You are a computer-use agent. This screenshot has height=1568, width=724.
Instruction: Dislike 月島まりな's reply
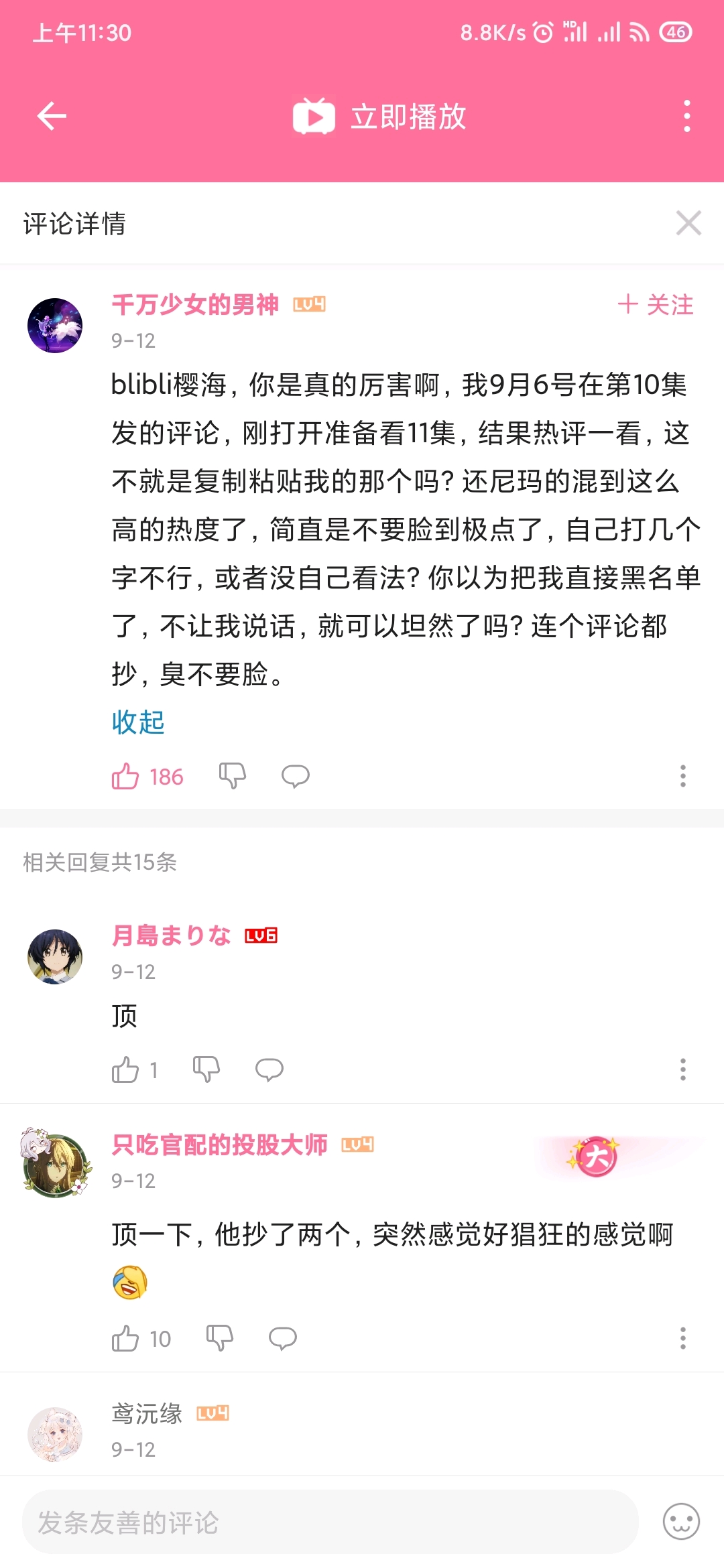coord(206,1069)
